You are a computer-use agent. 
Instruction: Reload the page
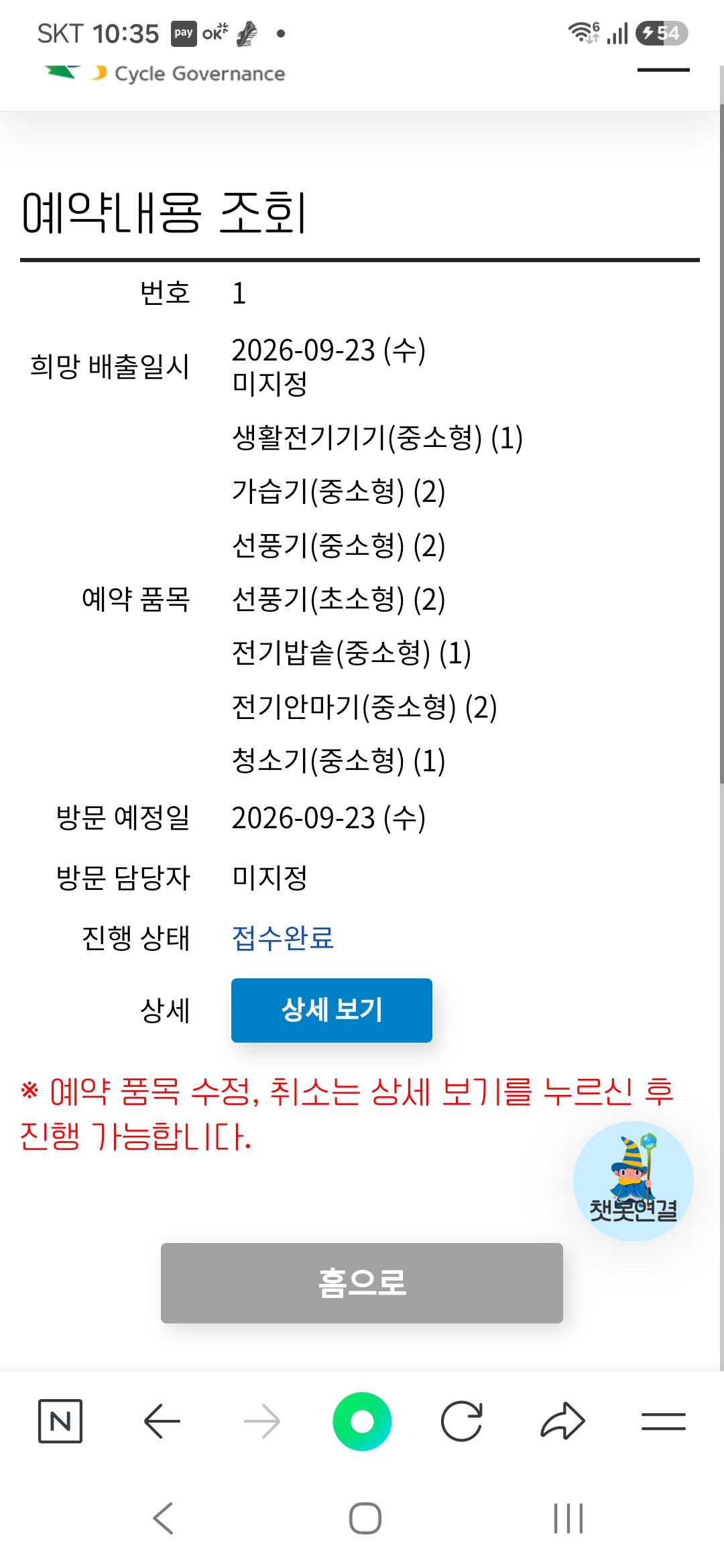coord(462,1421)
